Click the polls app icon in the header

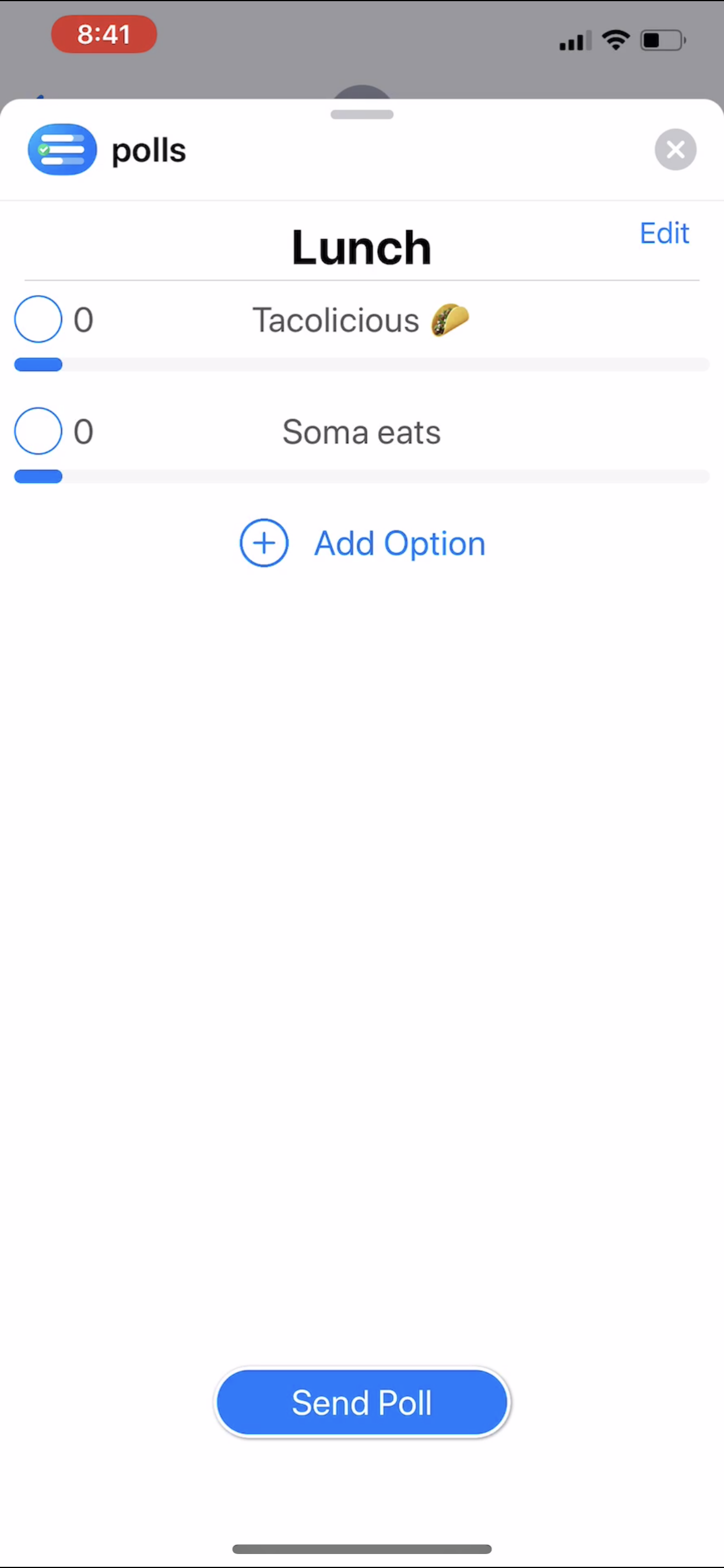61,150
